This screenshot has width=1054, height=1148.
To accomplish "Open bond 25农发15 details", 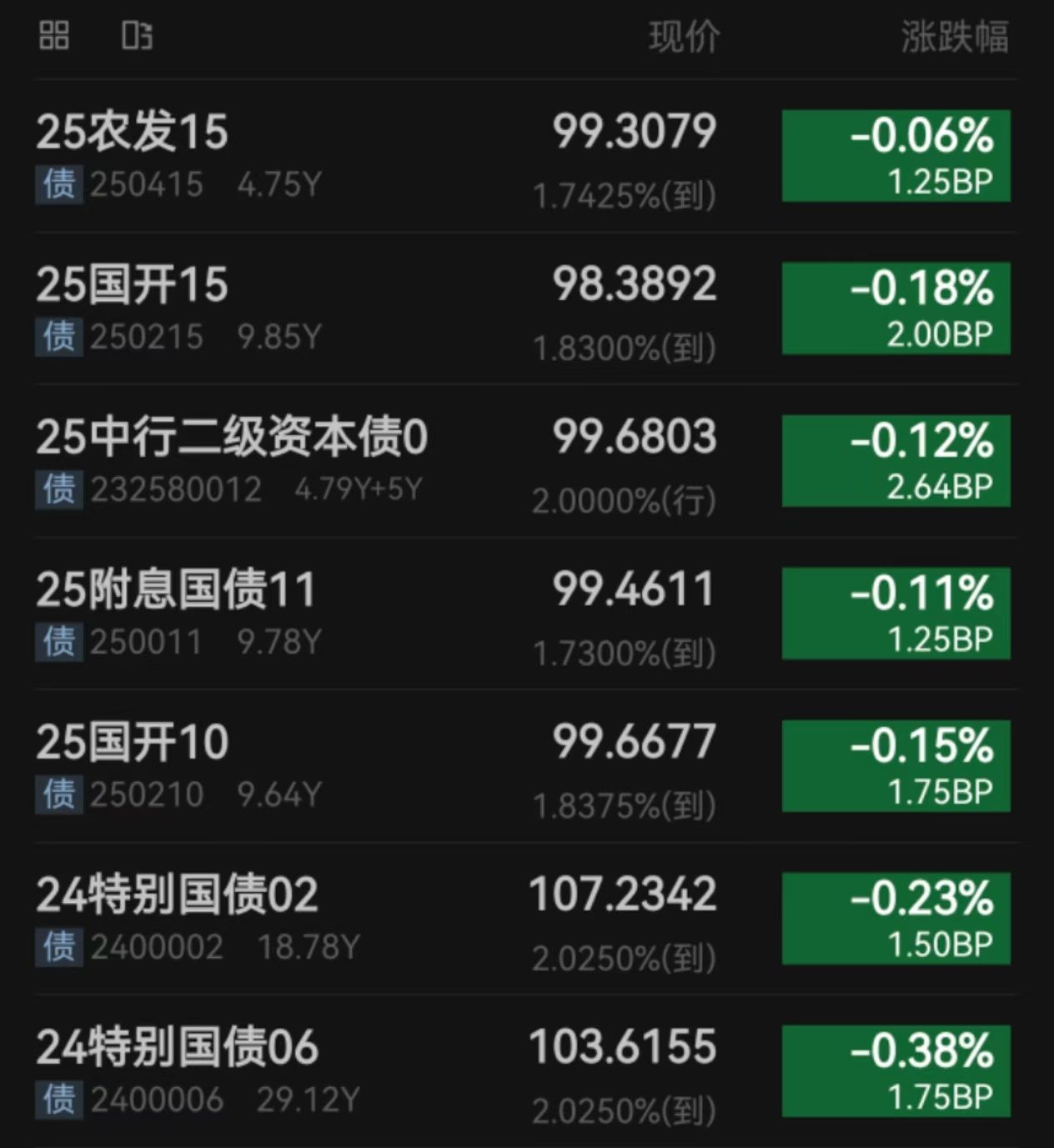I will 132,132.
